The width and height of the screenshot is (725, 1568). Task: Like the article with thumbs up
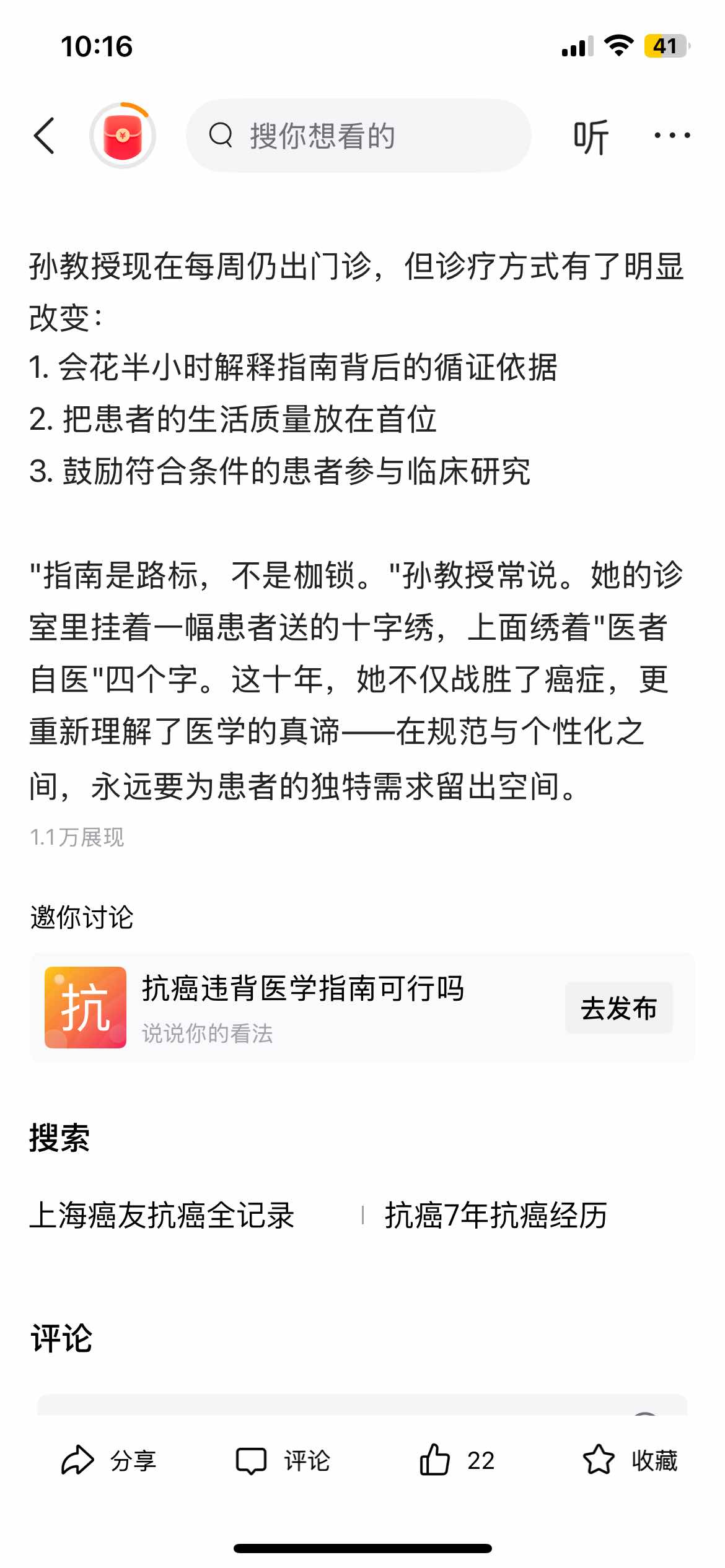(x=457, y=1461)
